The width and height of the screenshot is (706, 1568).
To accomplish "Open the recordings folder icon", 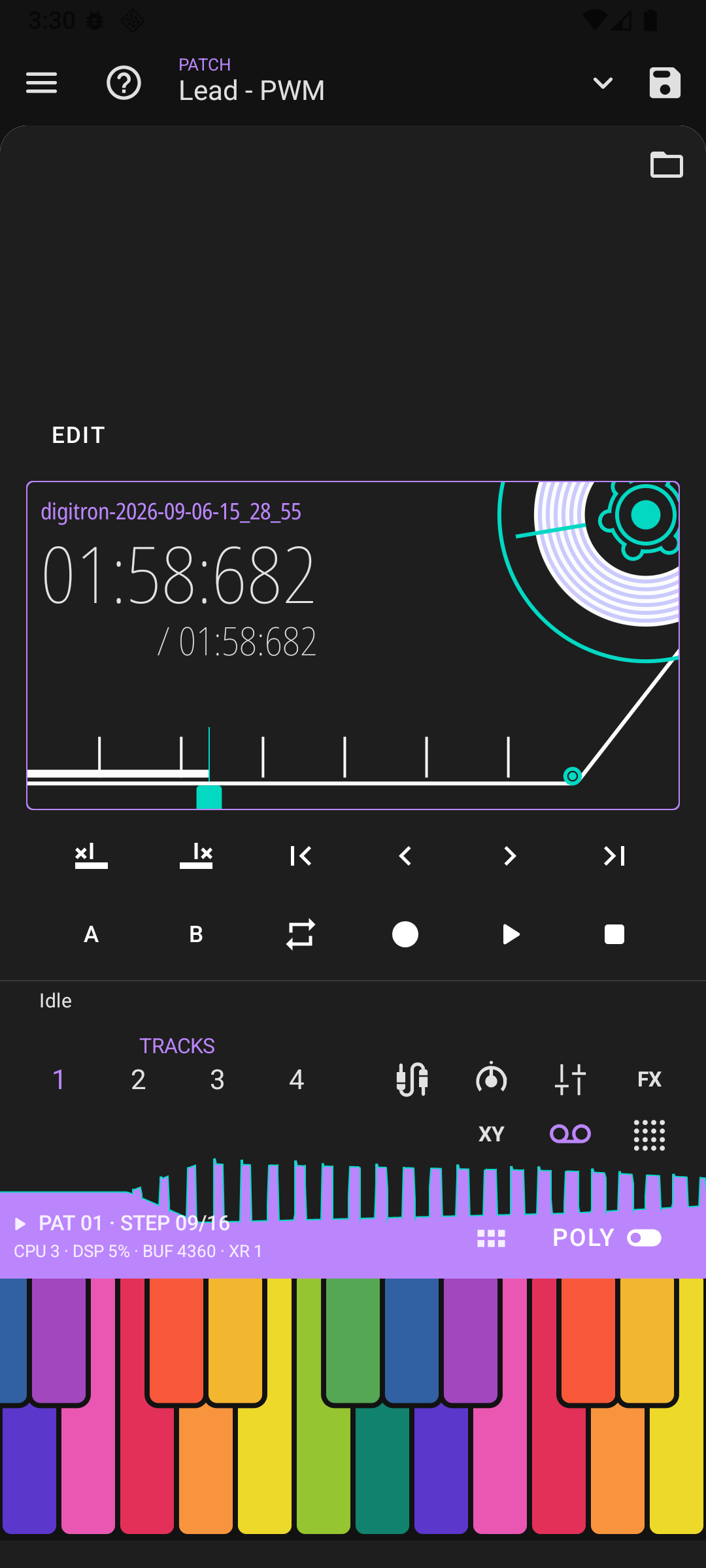I will (666, 165).
